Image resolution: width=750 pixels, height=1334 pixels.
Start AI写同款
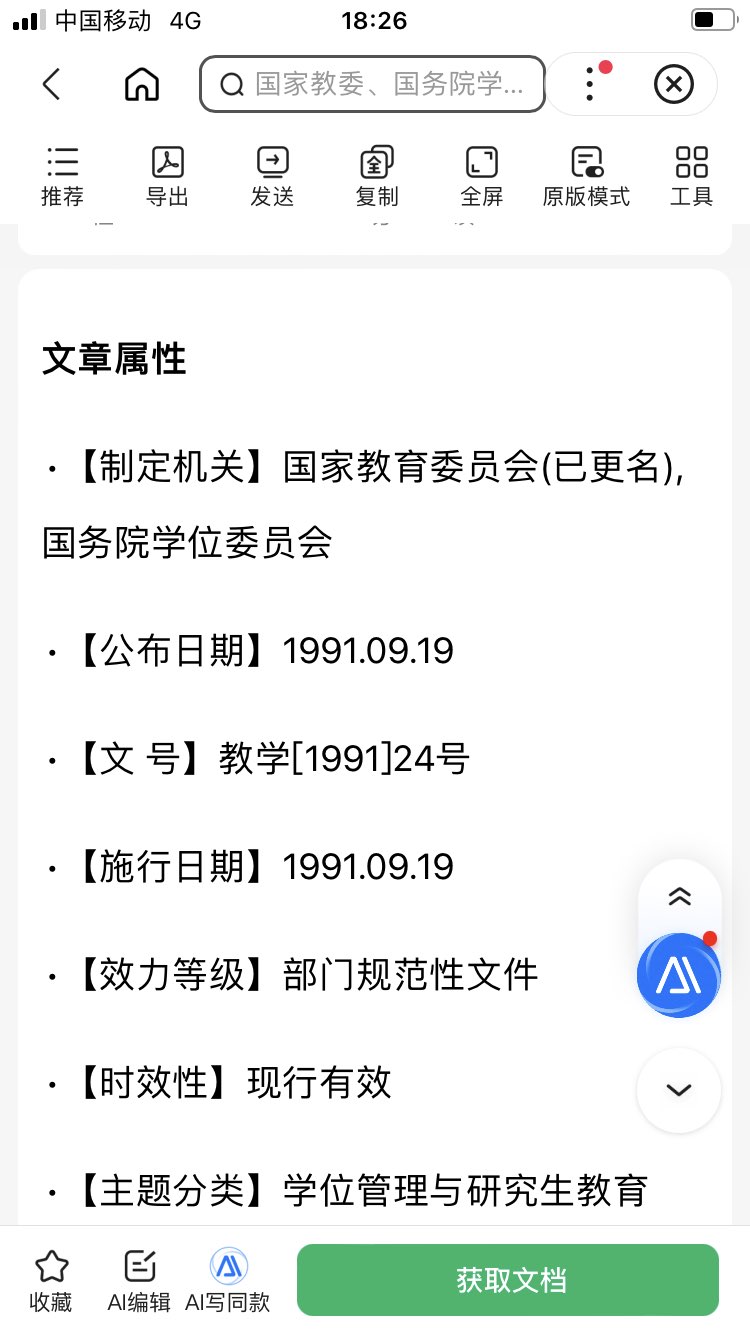[228, 1280]
